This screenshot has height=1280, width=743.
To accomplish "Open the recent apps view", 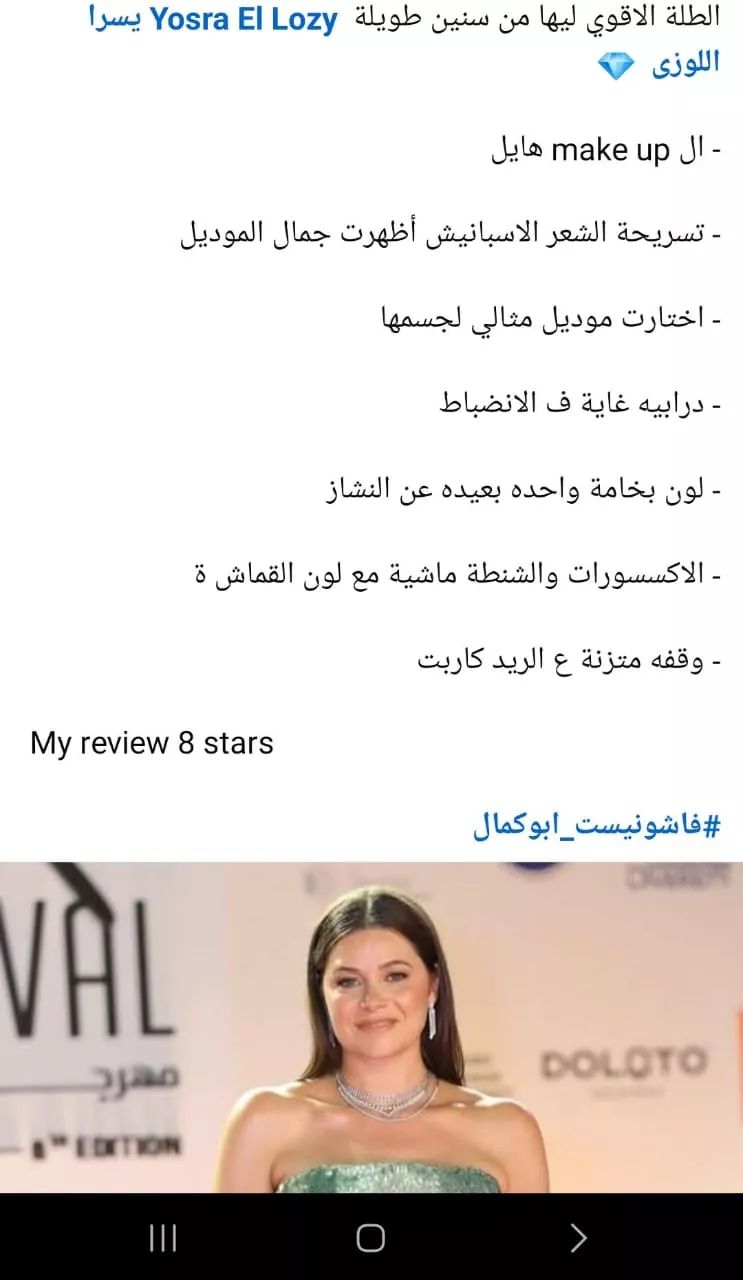I will tap(163, 1238).
